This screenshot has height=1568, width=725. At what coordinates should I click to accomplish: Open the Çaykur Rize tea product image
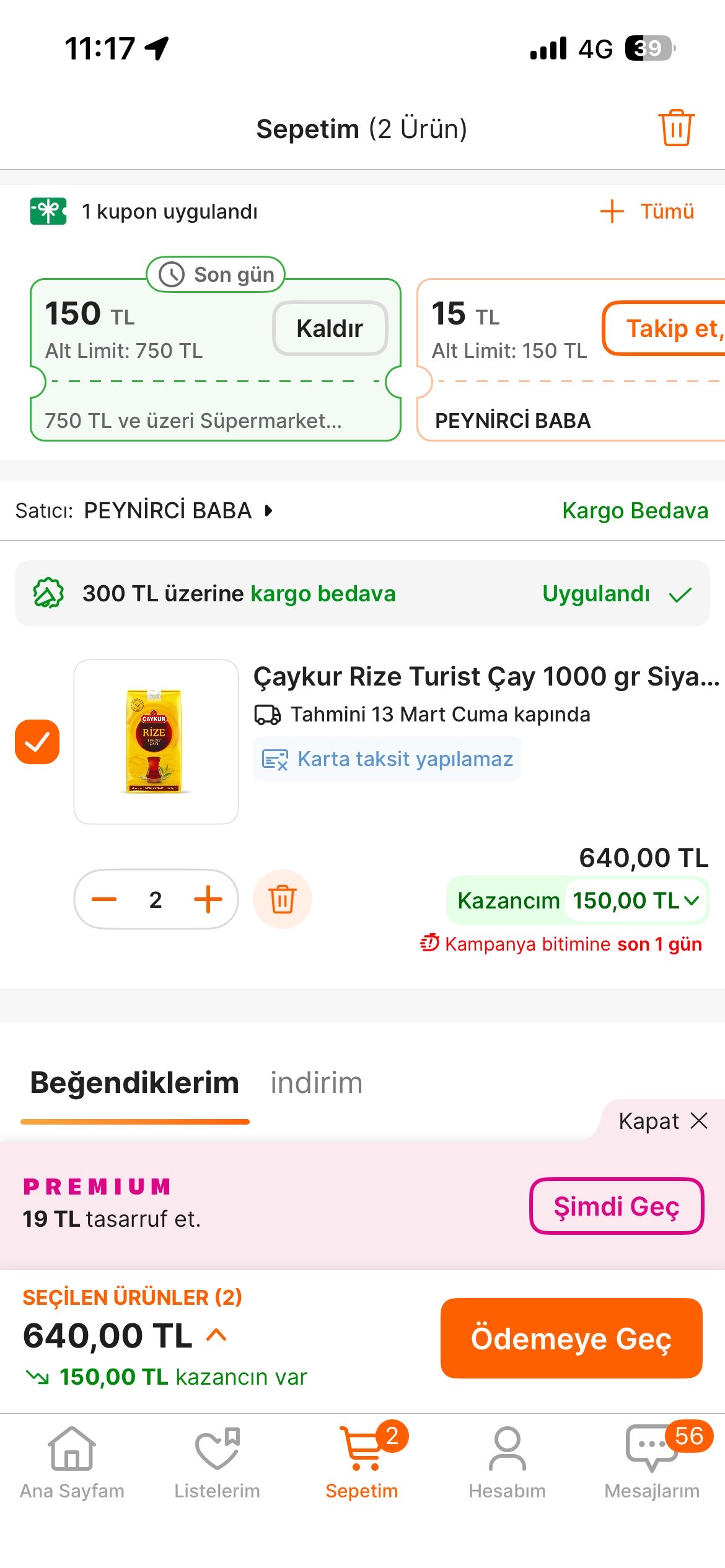(x=156, y=742)
